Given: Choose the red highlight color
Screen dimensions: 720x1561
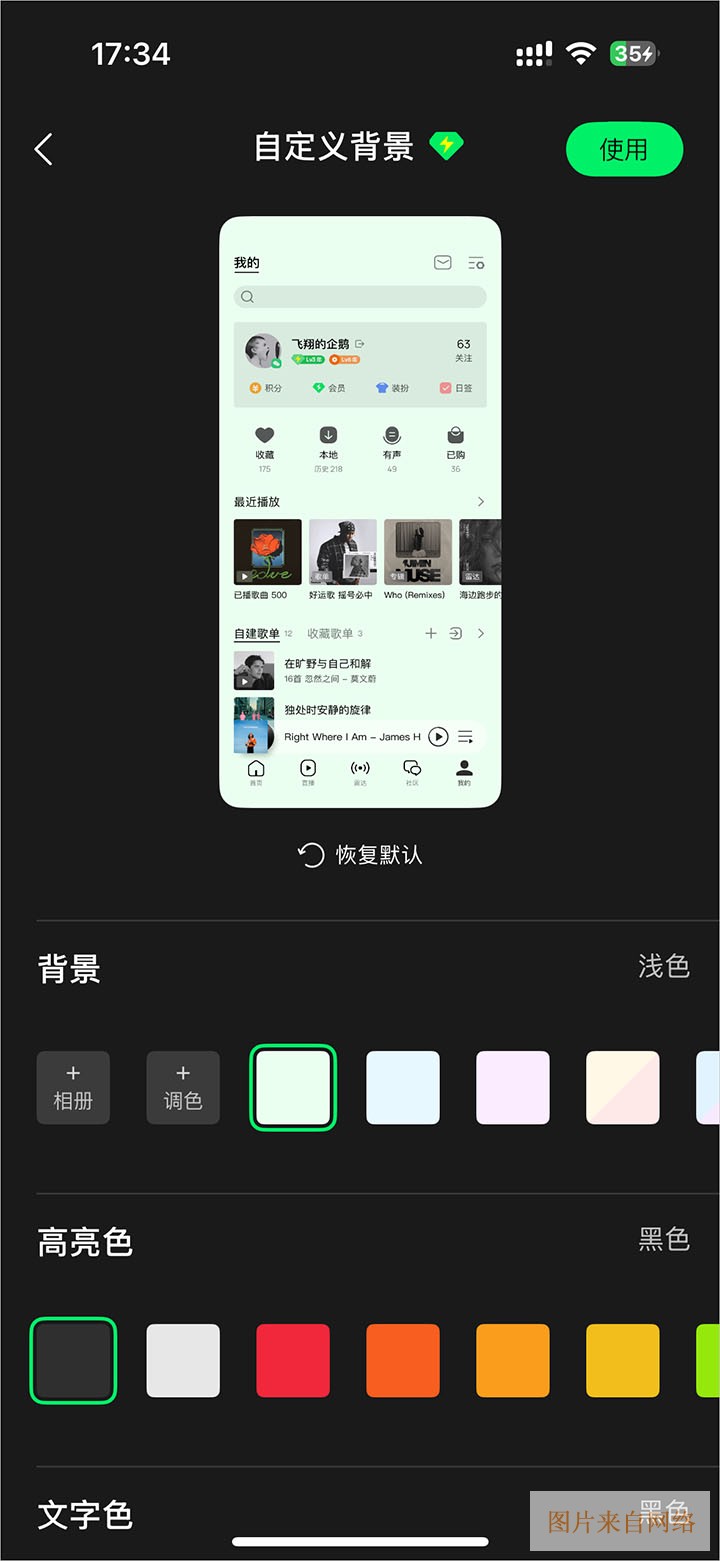Looking at the screenshot, I should [x=293, y=1360].
